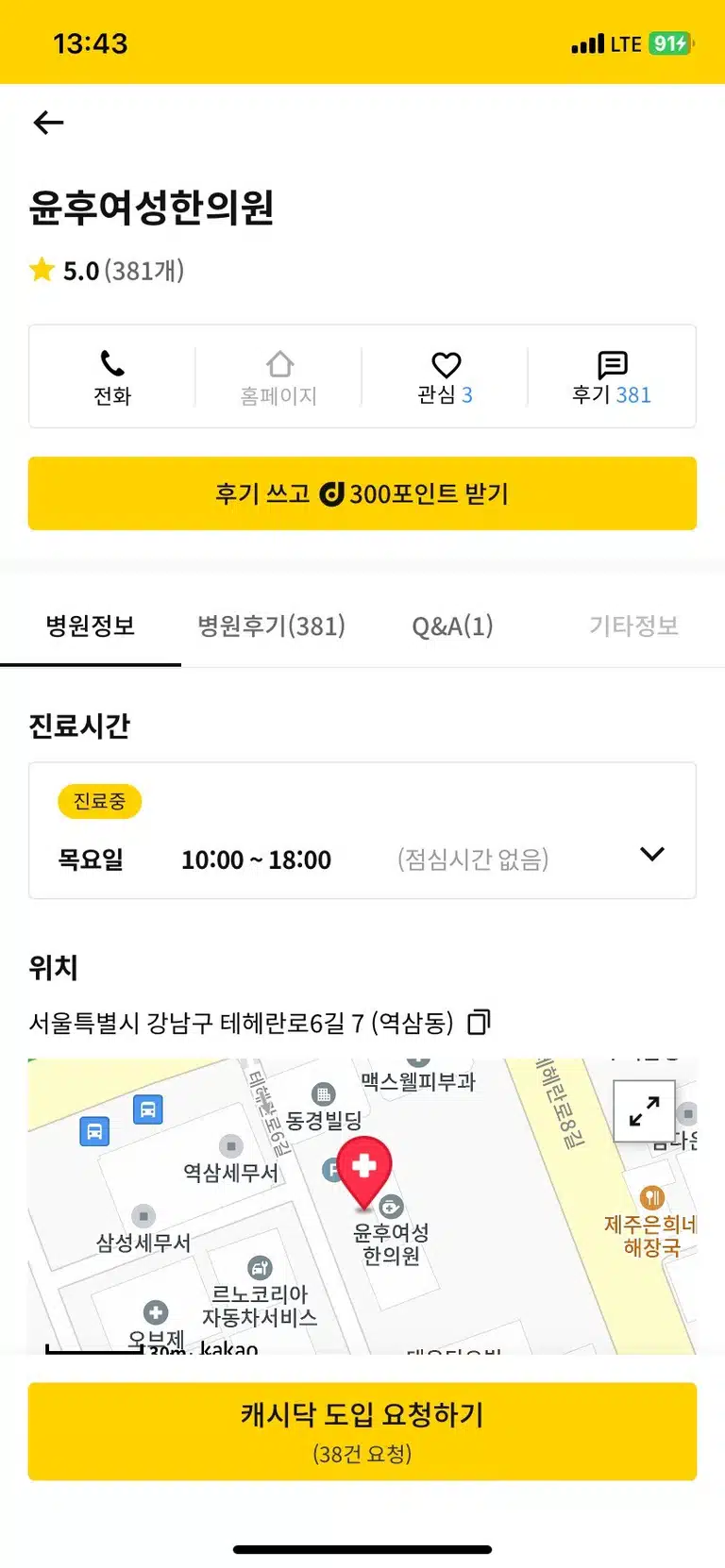Go back using the arrow icon
The image size is (725, 1568).
coord(48,123)
